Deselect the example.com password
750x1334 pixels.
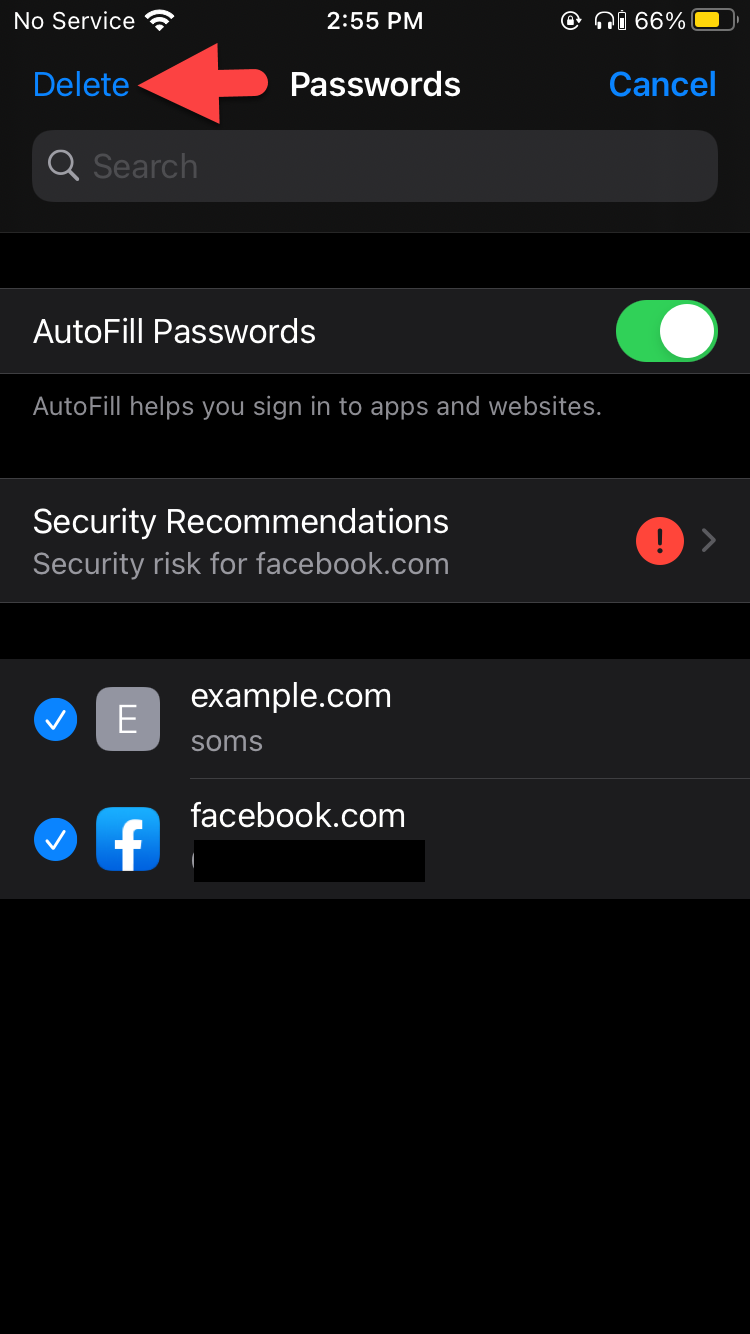pyautogui.click(x=56, y=719)
